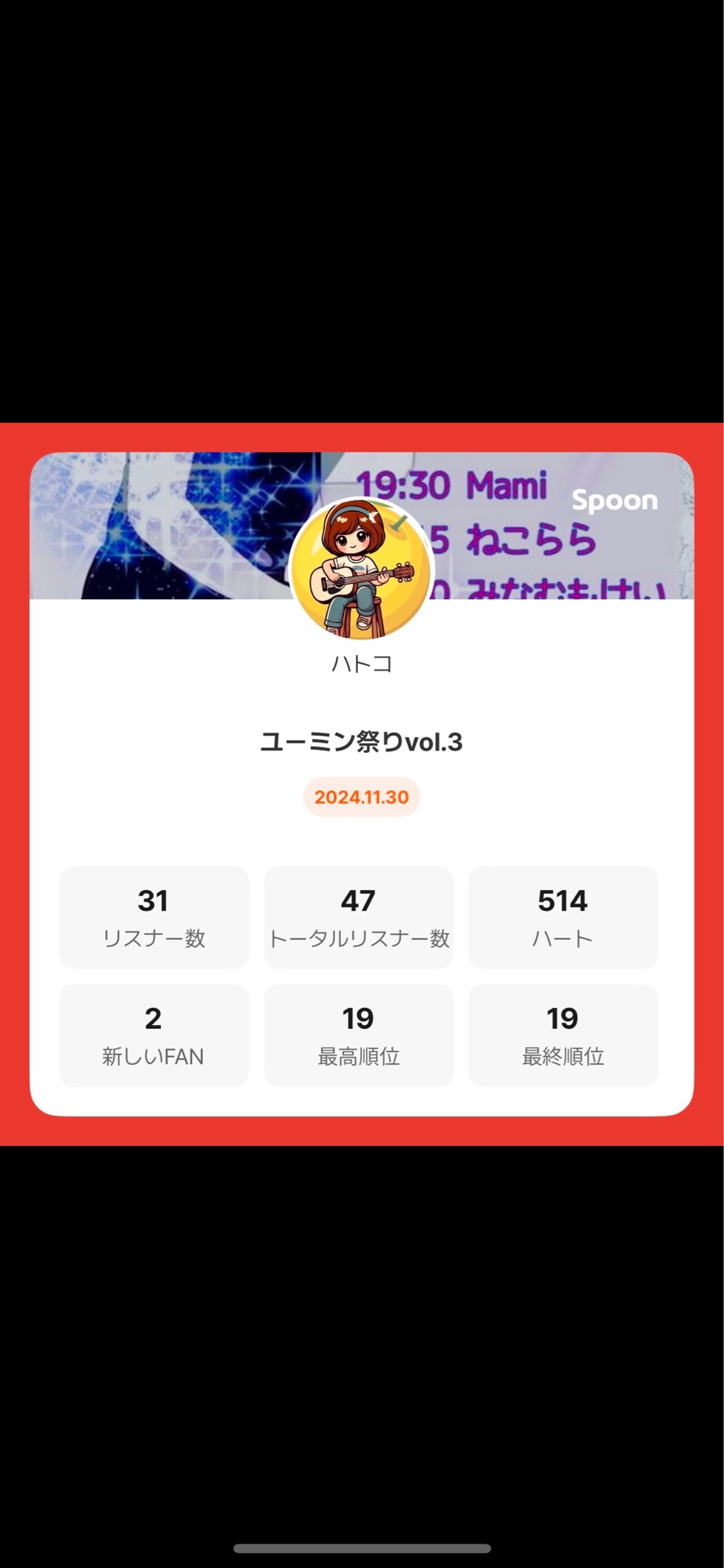Toggle the 2024.11.30 date badge
The height and width of the screenshot is (1568, 724).
pos(361,796)
